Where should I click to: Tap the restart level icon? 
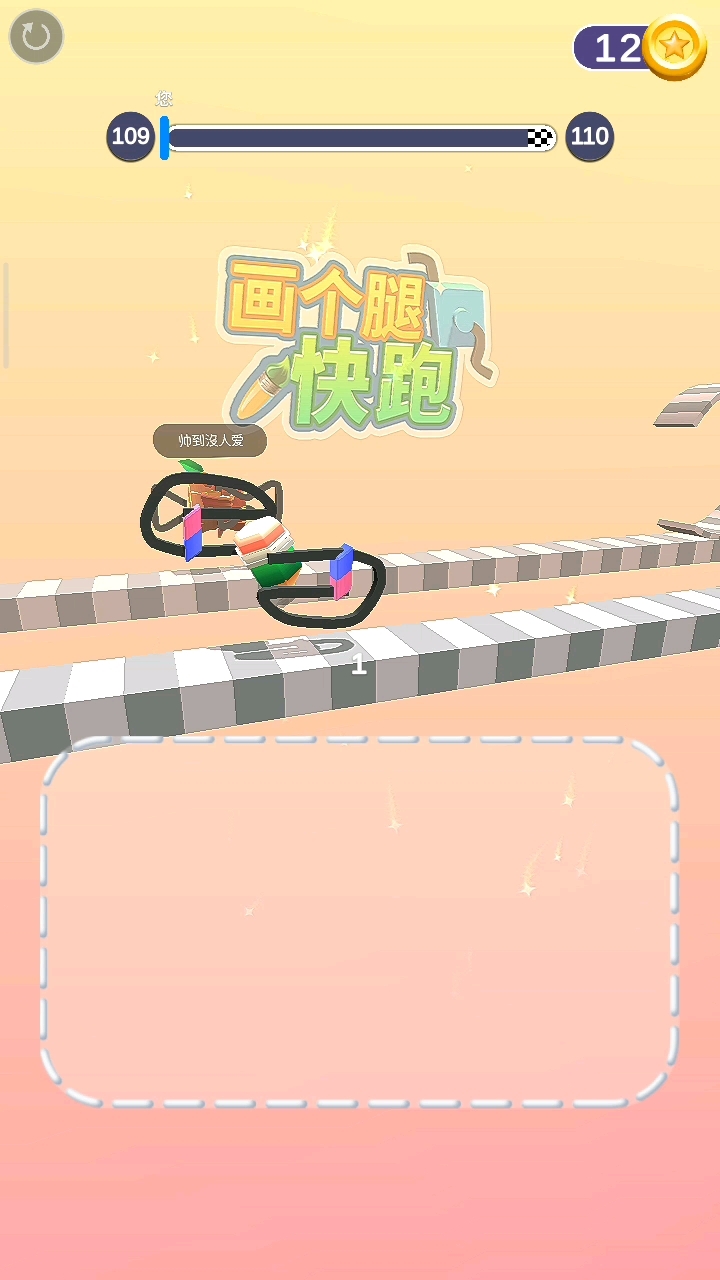(36, 37)
